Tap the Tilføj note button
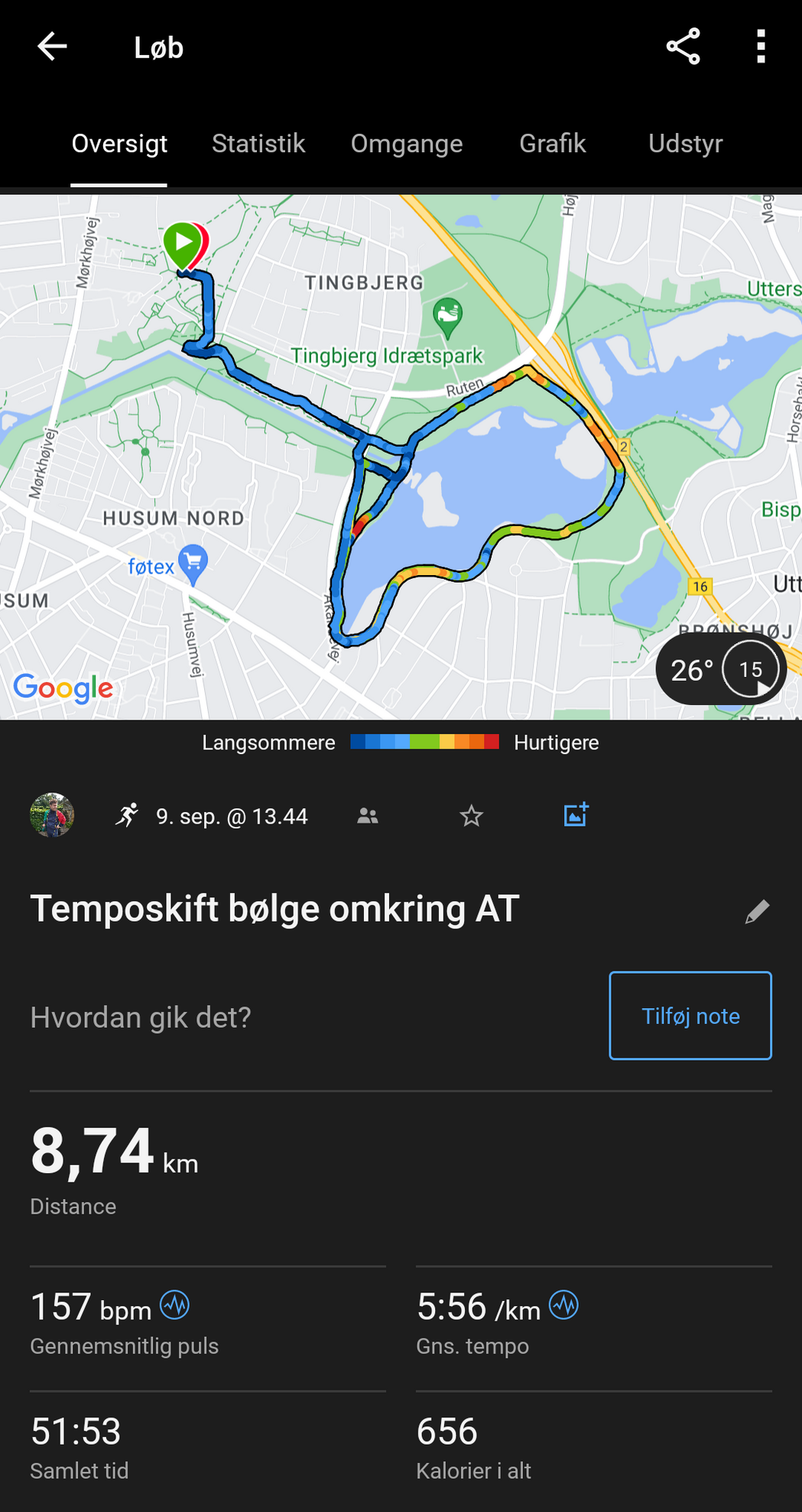The image size is (802, 1512). click(x=690, y=1016)
